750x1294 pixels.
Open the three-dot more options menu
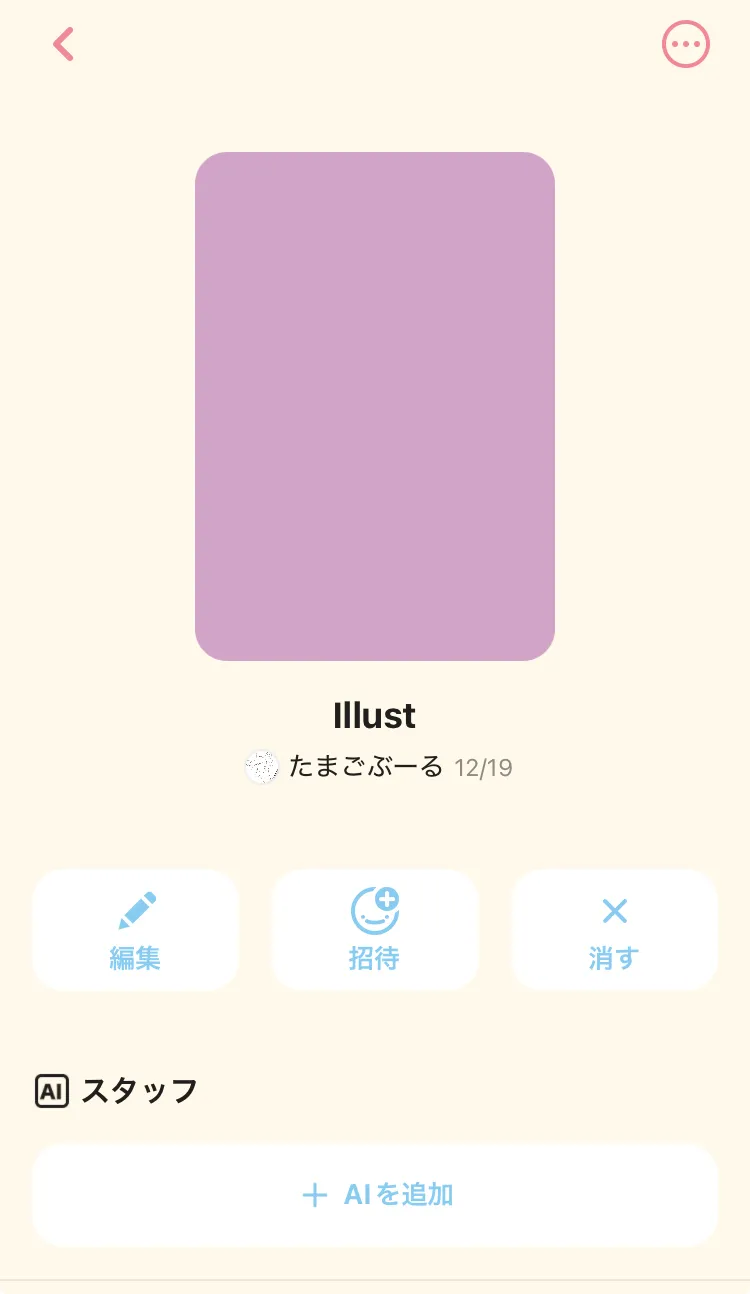click(686, 44)
